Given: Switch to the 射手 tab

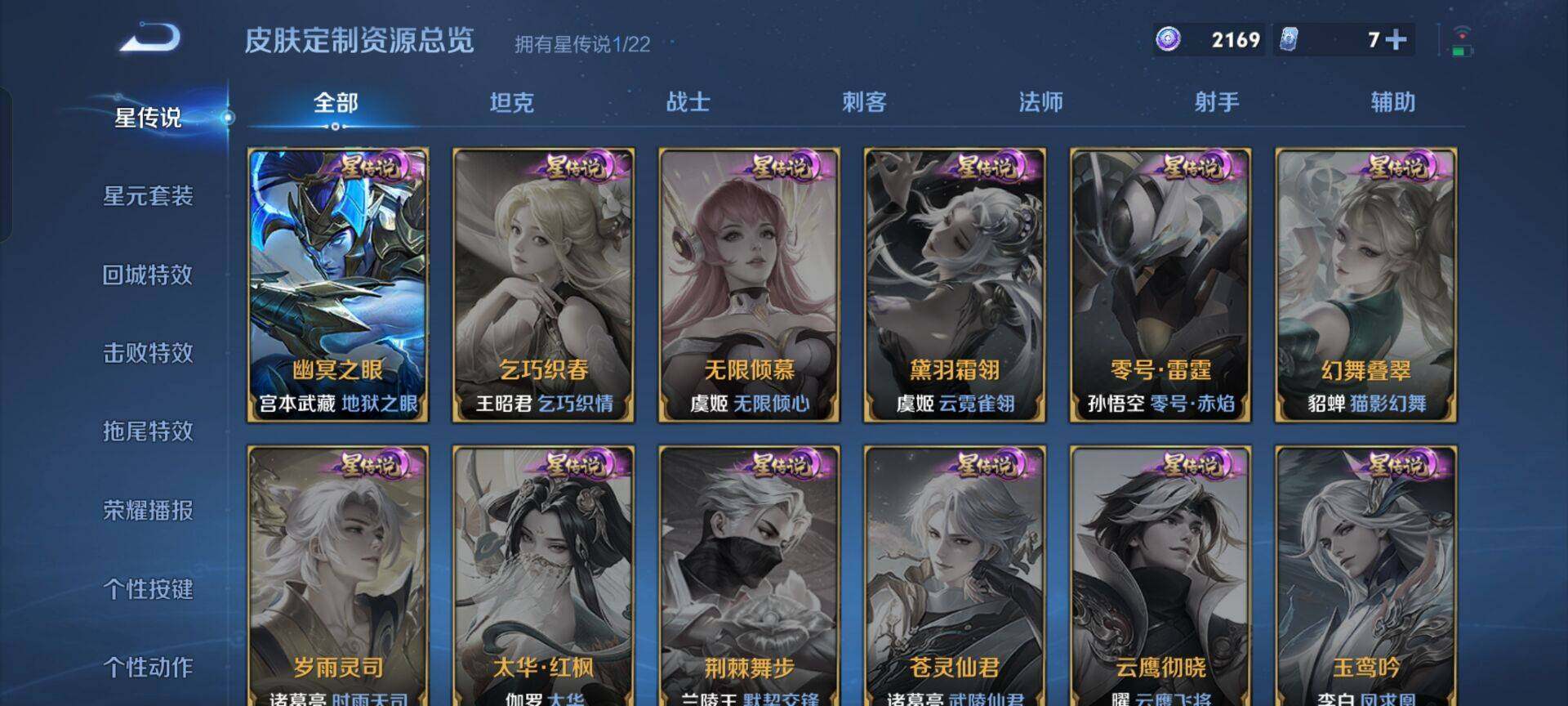Looking at the screenshot, I should click(x=1217, y=103).
